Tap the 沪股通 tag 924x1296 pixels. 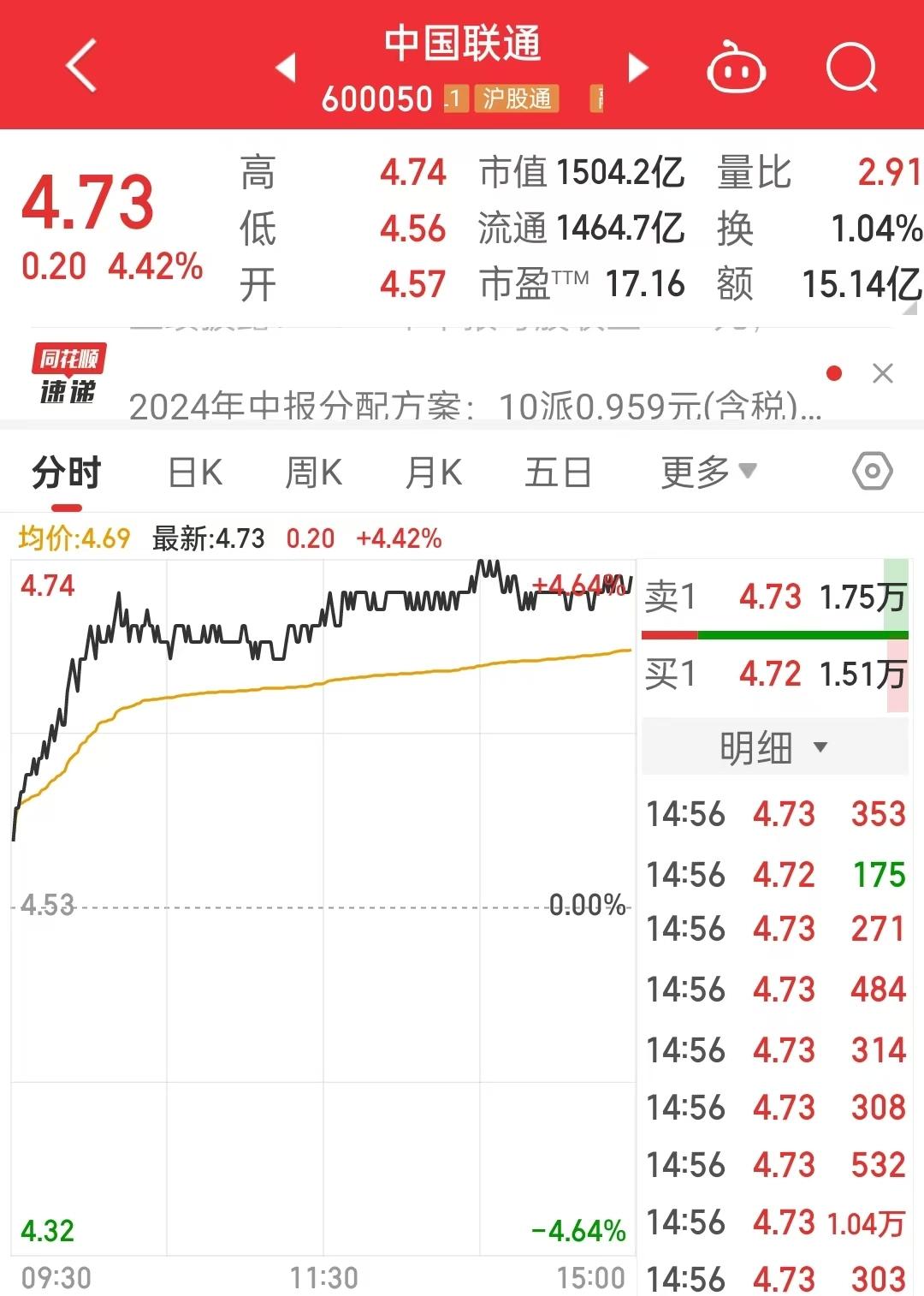point(517,98)
